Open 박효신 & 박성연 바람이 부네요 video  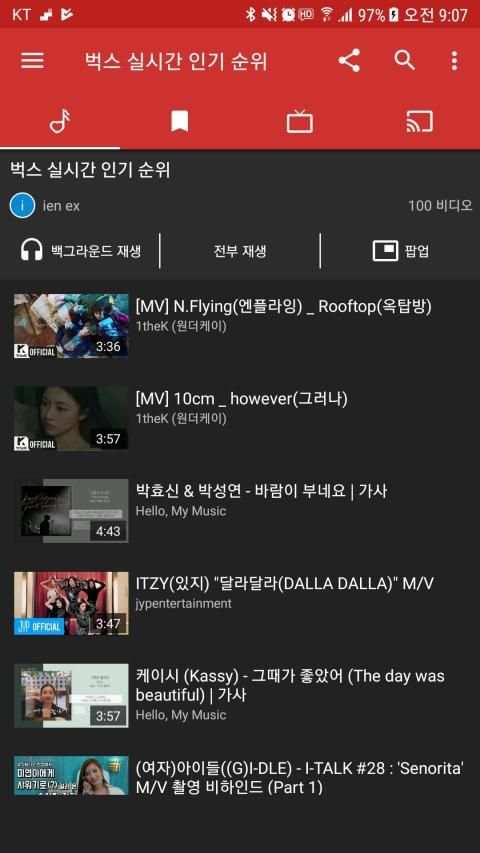240,511
